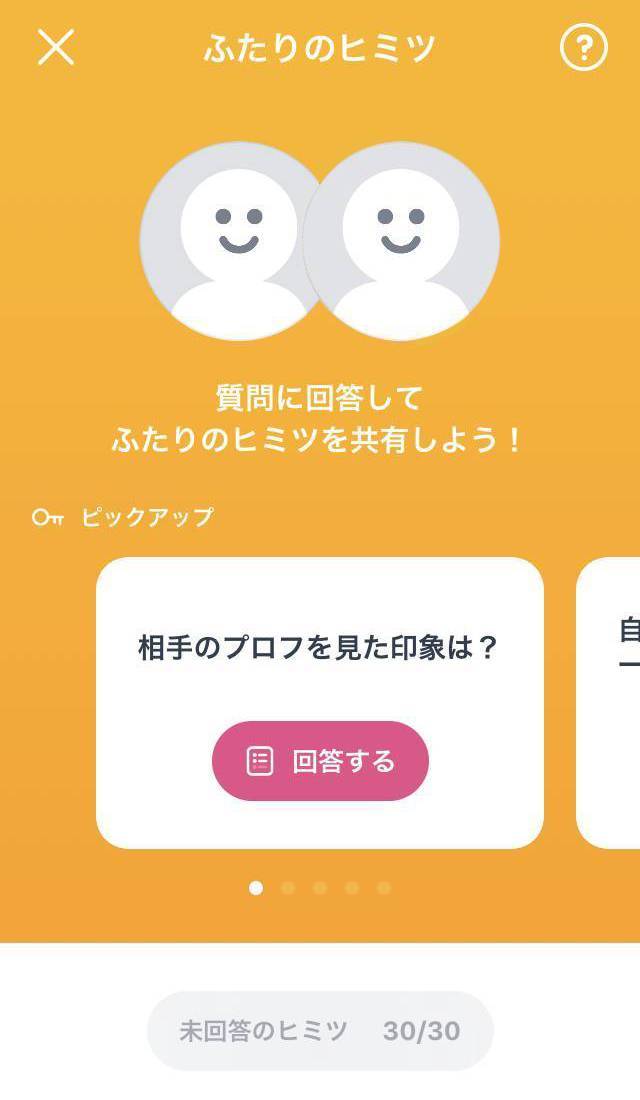
Task: Jump to the second page indicator dot
Action: (x=288, y=888)
